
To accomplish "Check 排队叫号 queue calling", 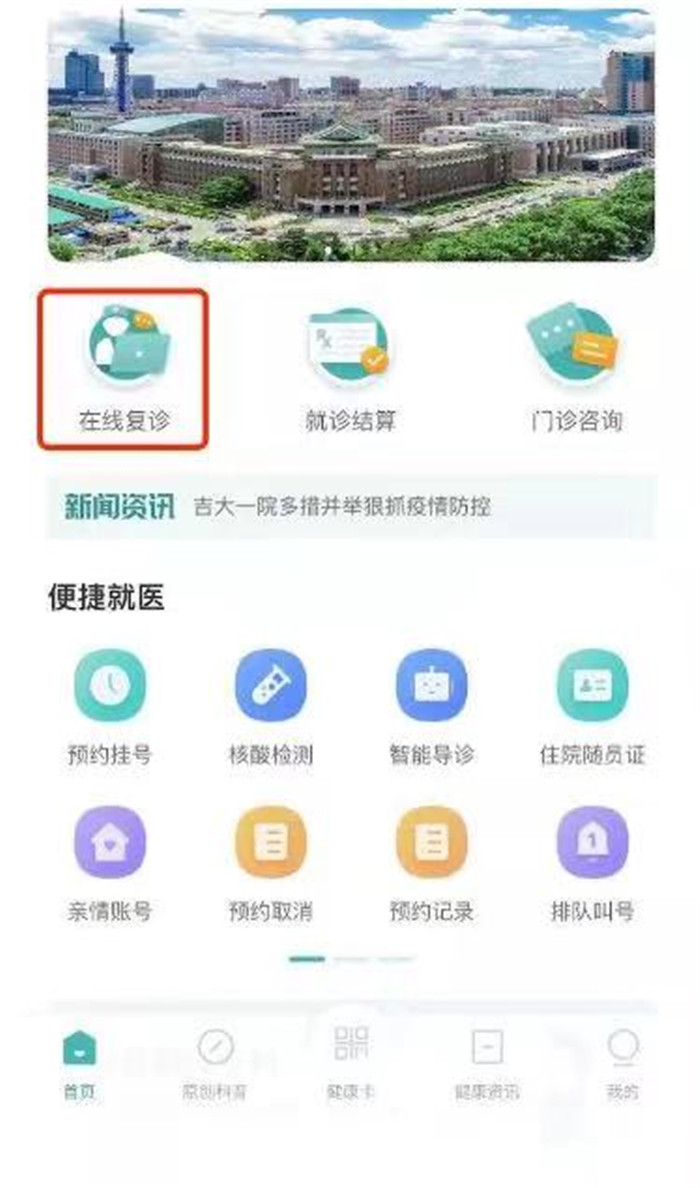I will [x=592, y=862].
